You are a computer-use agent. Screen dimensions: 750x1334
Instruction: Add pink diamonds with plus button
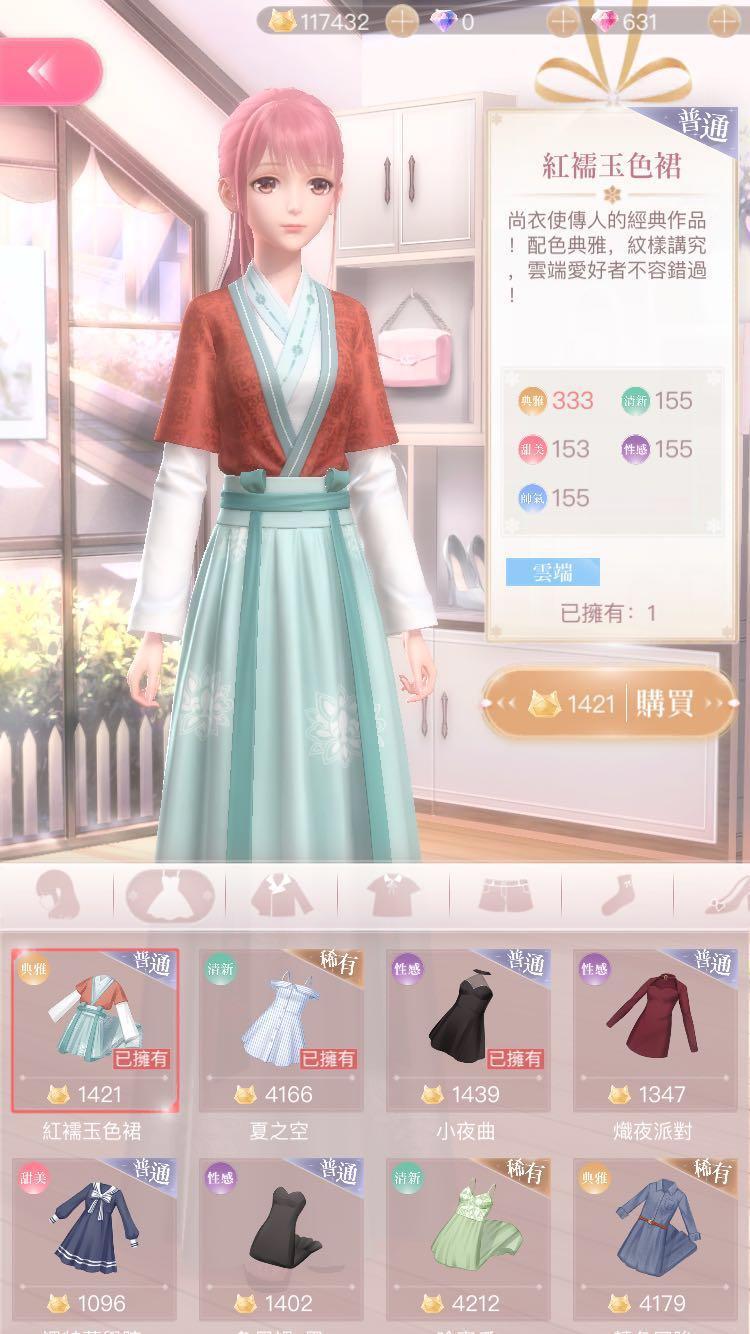point(723,20)
